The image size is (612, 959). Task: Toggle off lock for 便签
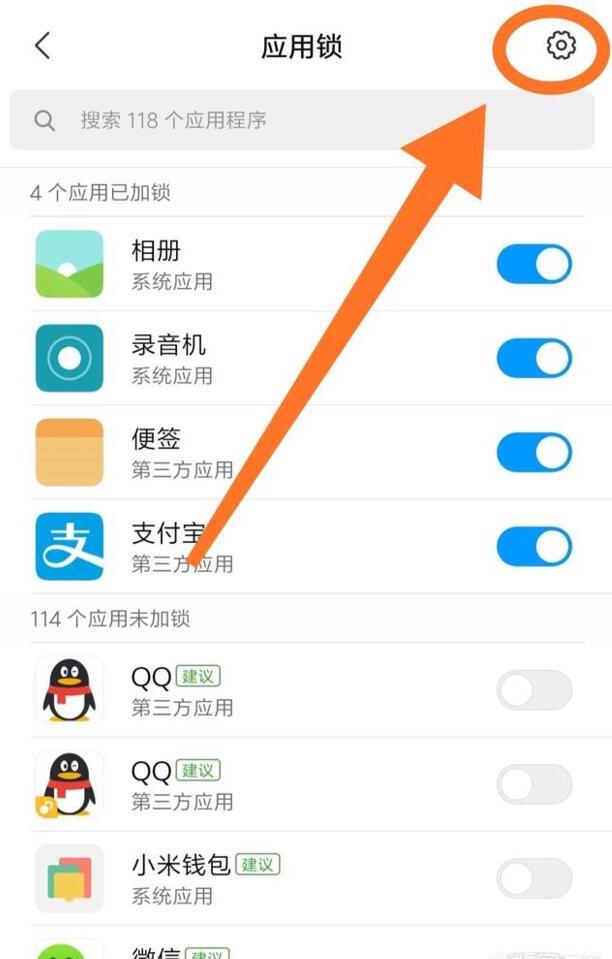click(x=534, y=453)
